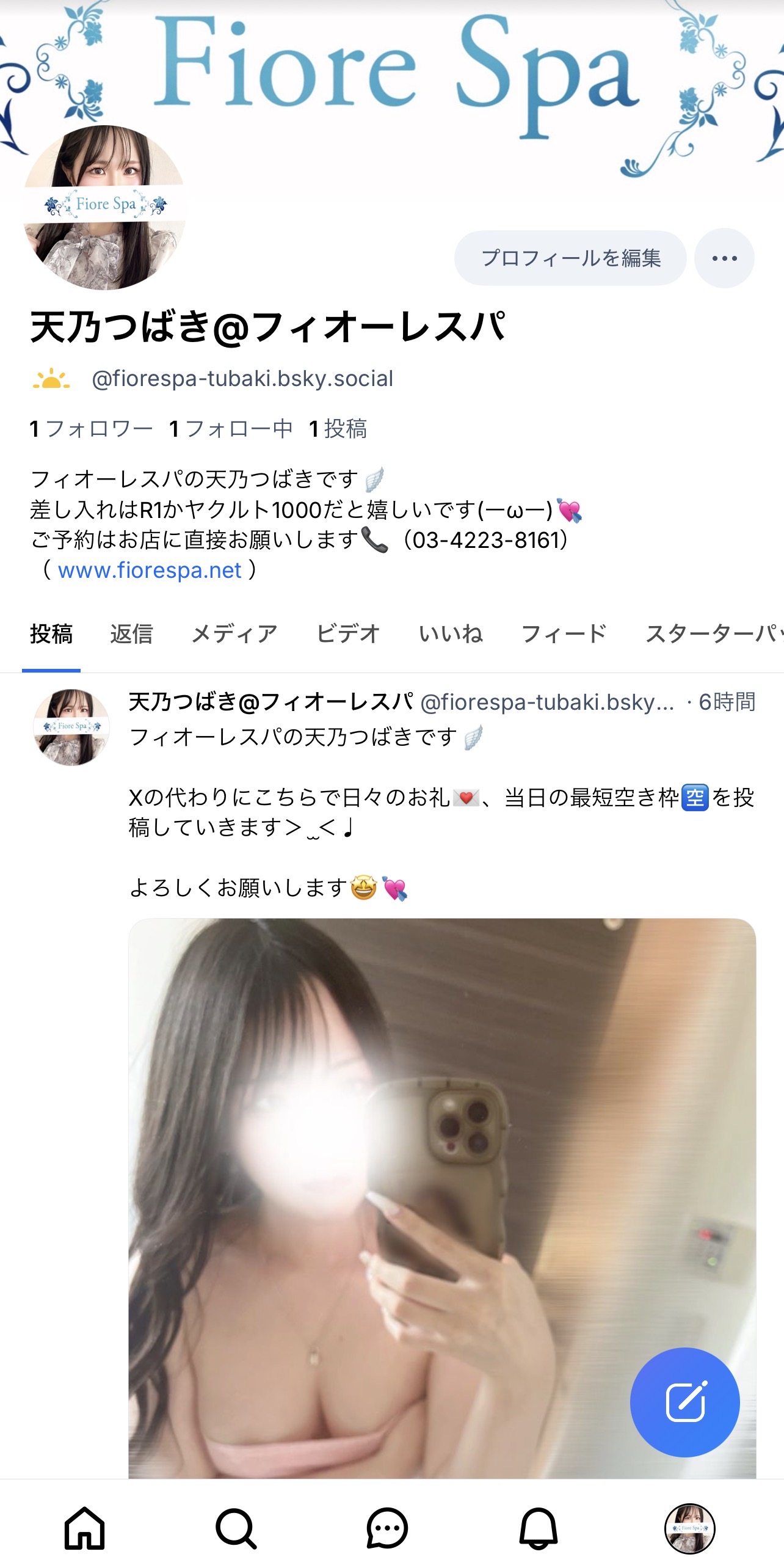Switch to the いいね tab
784x1557 pixels.
tap(451, 634)
